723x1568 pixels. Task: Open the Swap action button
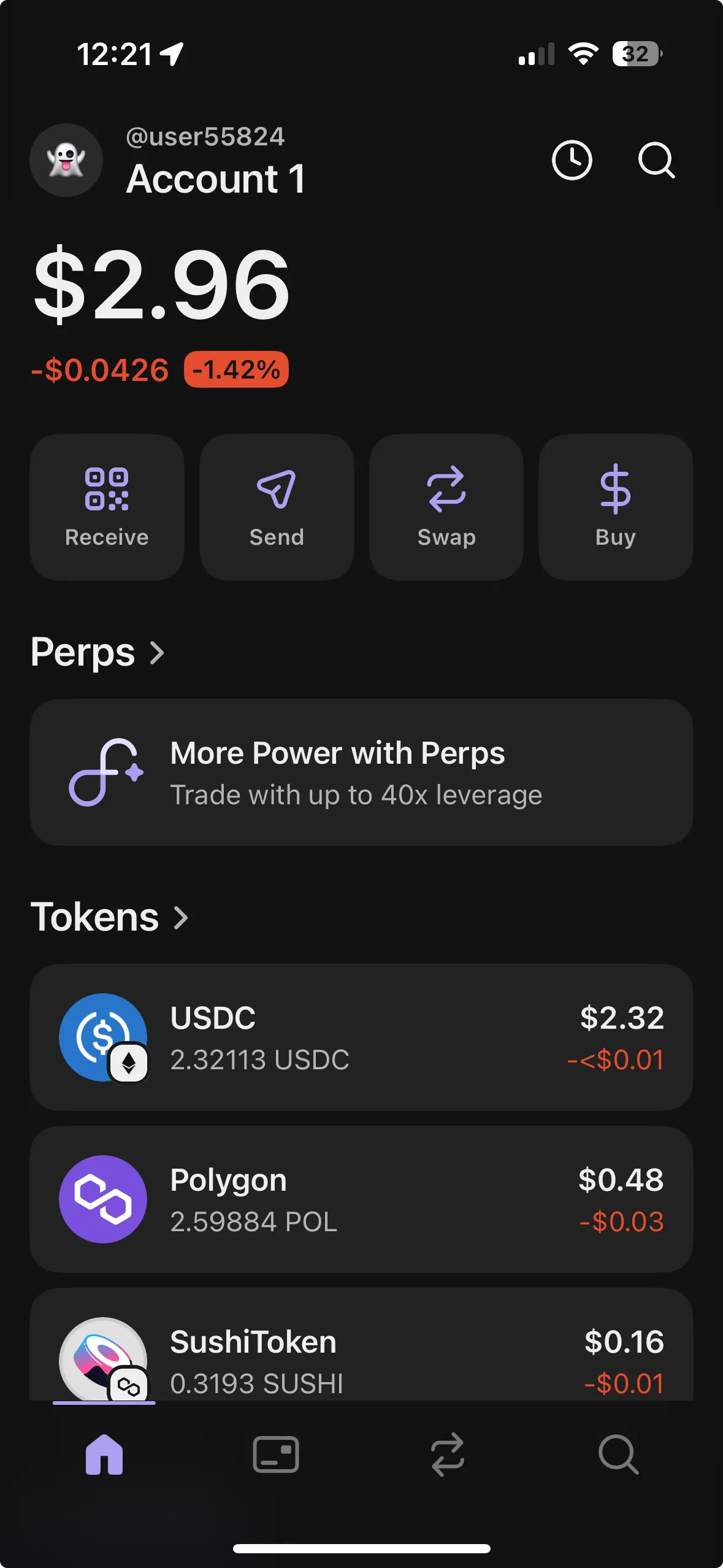point(446,507)
